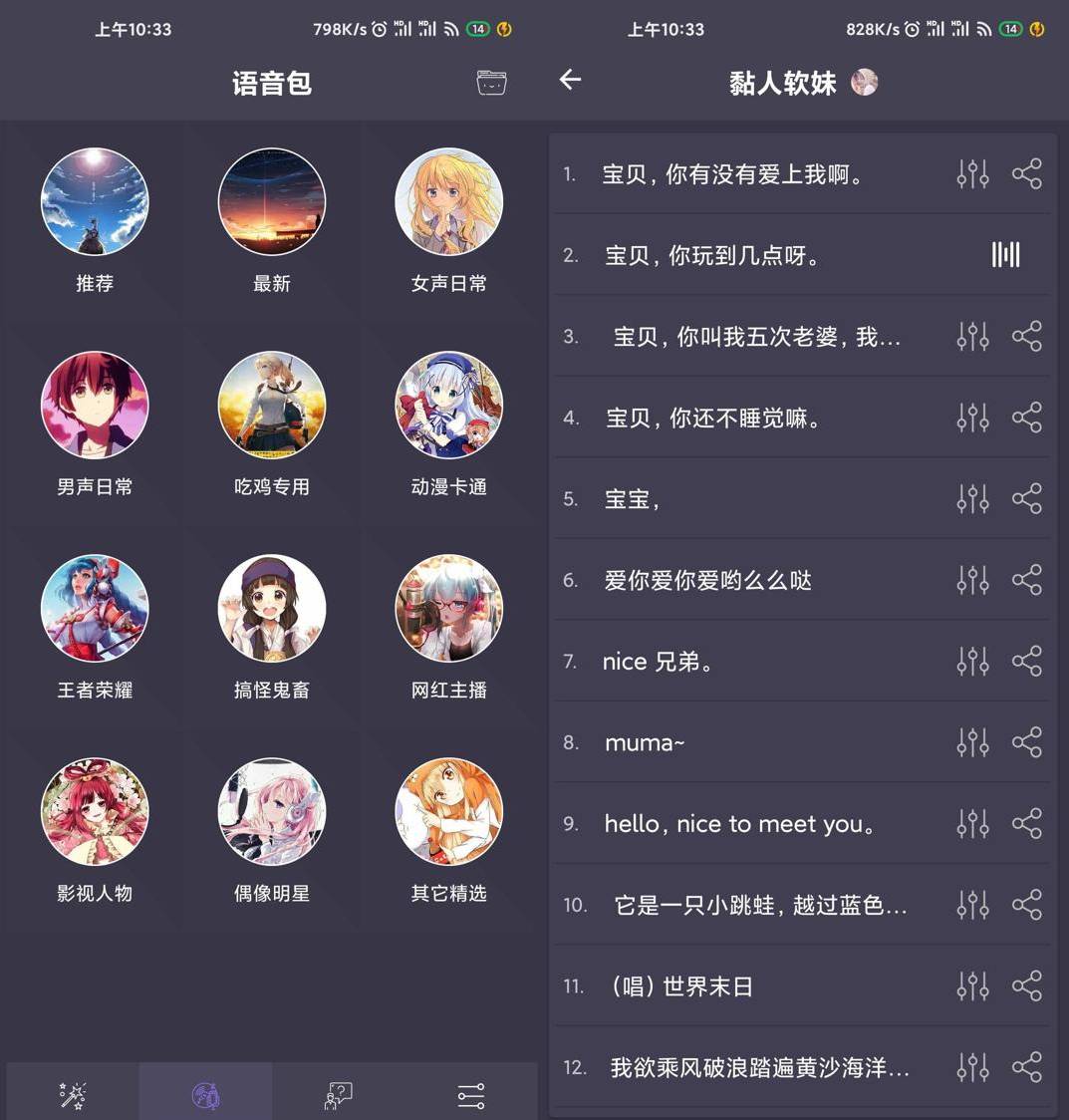The width and height of the screenshot is (1069, 1120).
Task: Open the folder icon in 语音包 header
Action: click(491, 83)
